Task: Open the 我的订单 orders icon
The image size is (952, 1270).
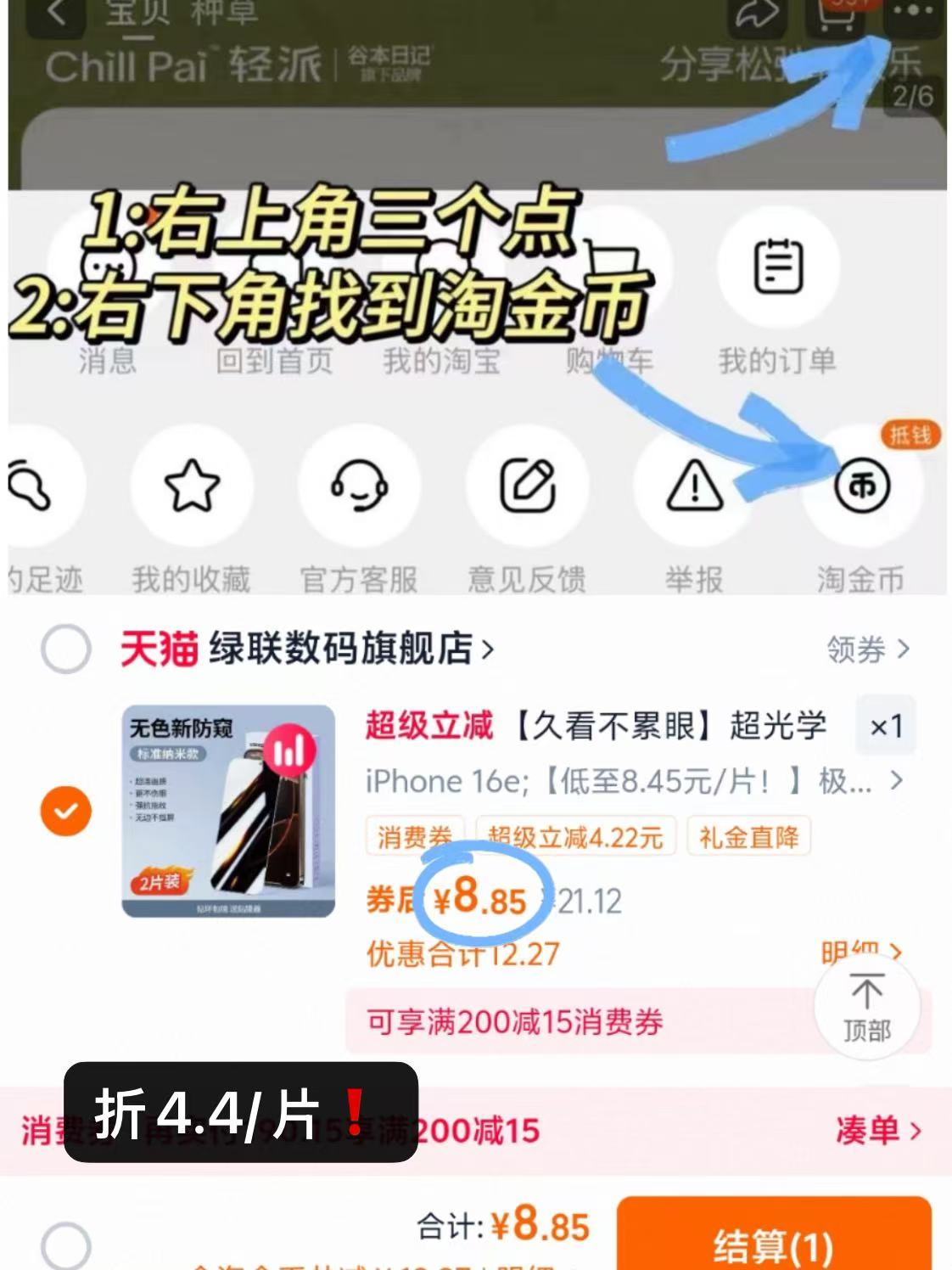Action: pyautogui.click(x=779, y=270)
